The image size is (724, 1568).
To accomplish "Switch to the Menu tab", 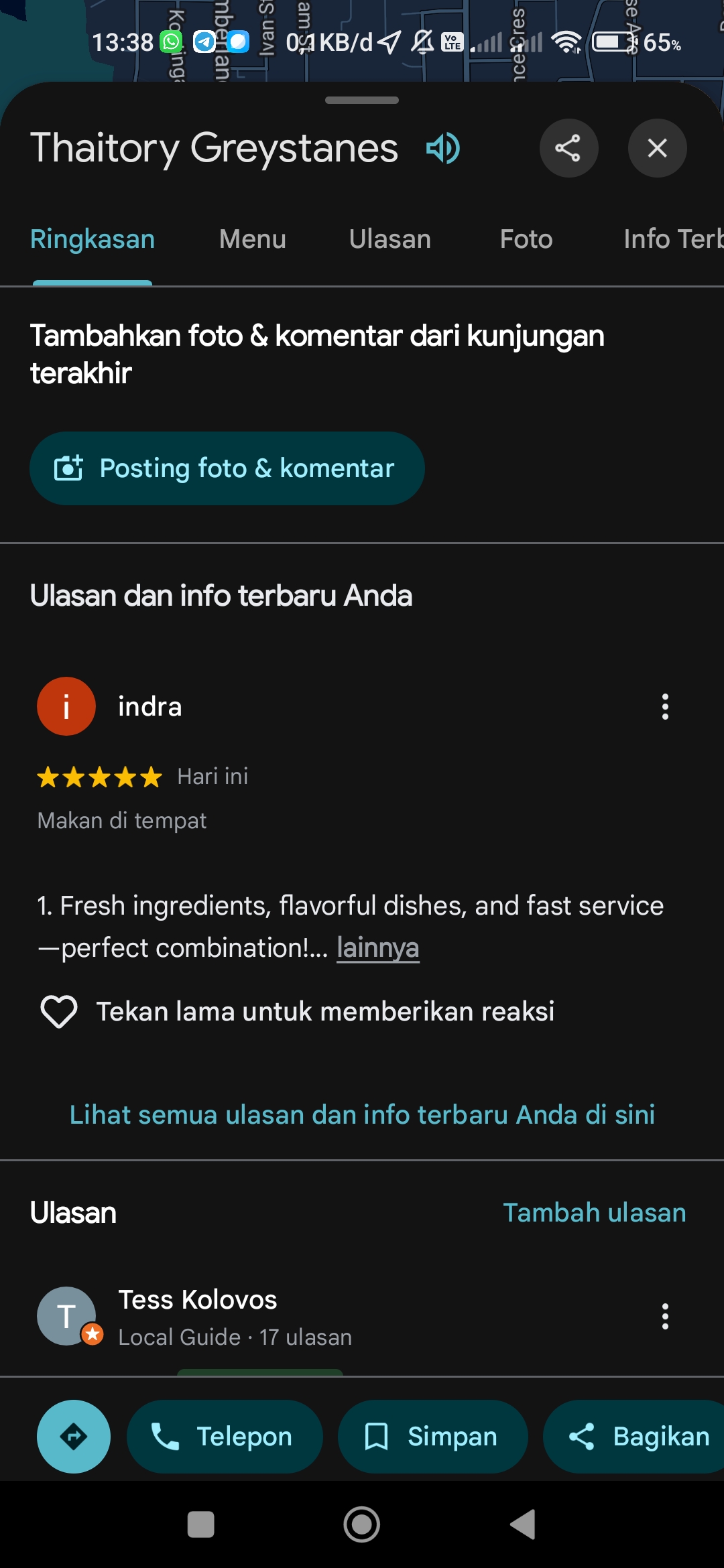I will pos(253,239).
